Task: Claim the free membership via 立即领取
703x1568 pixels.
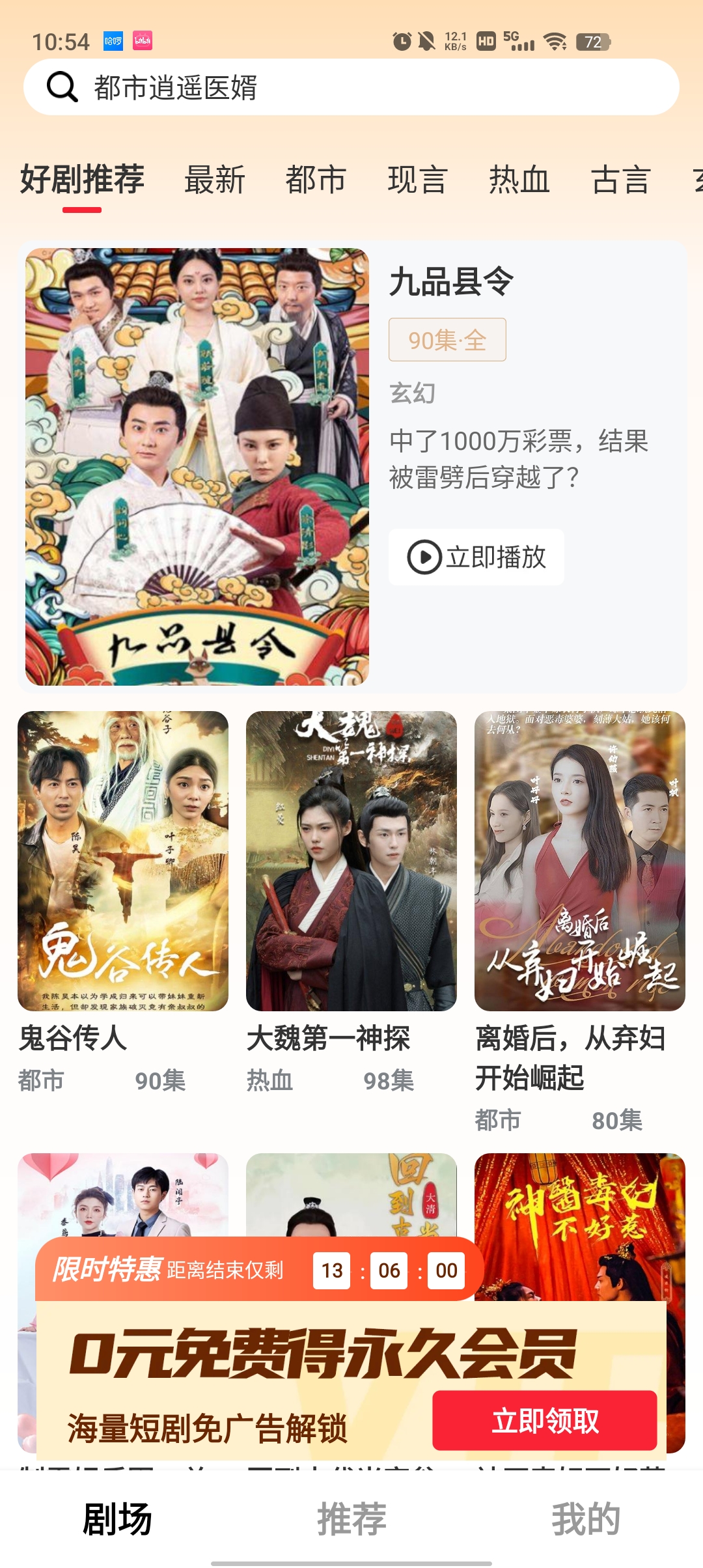Action: coord(545,1420)
